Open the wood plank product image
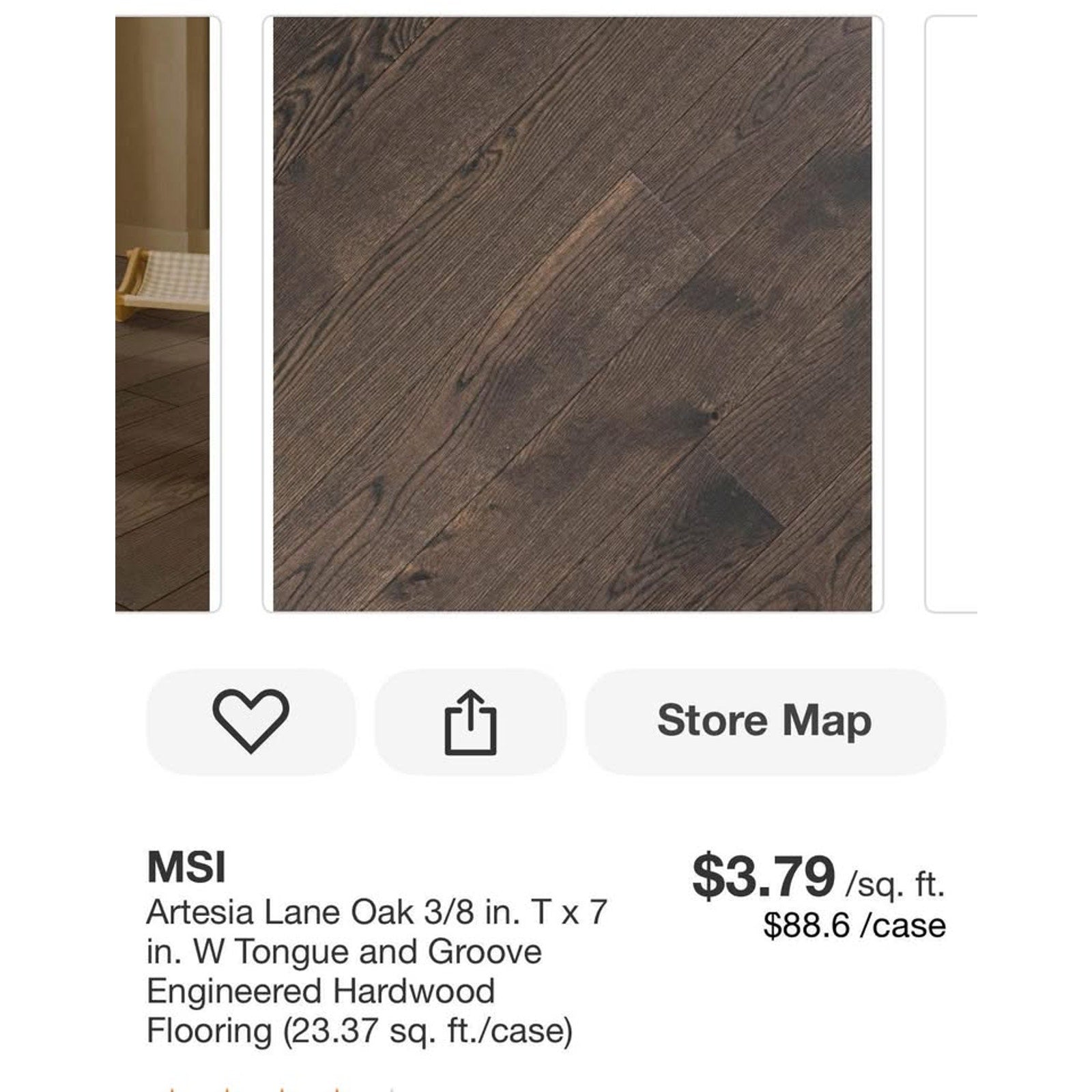Image resolution: width=1092 pixels, height=1092 pixels. tap(572, 314)
